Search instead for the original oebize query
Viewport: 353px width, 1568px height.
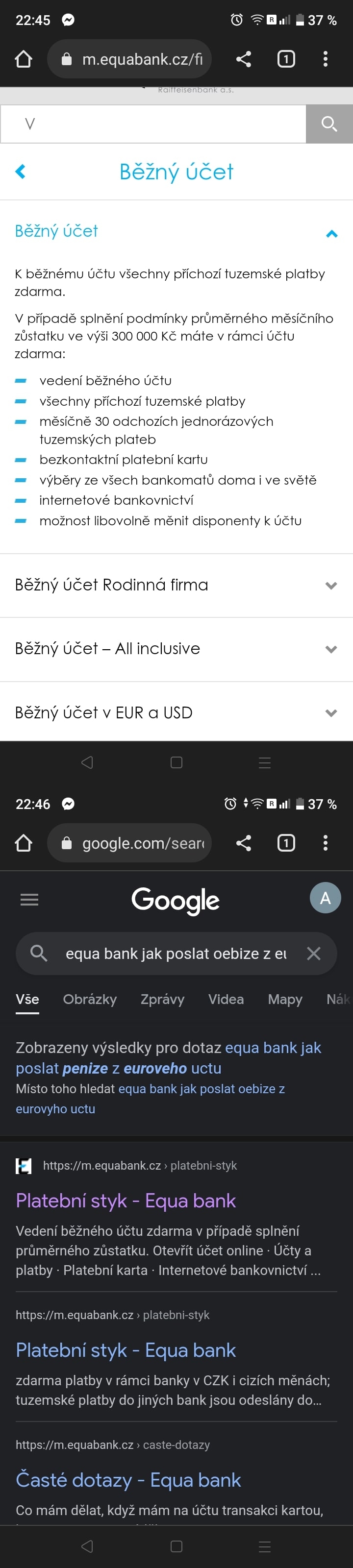pos(201,1088)
